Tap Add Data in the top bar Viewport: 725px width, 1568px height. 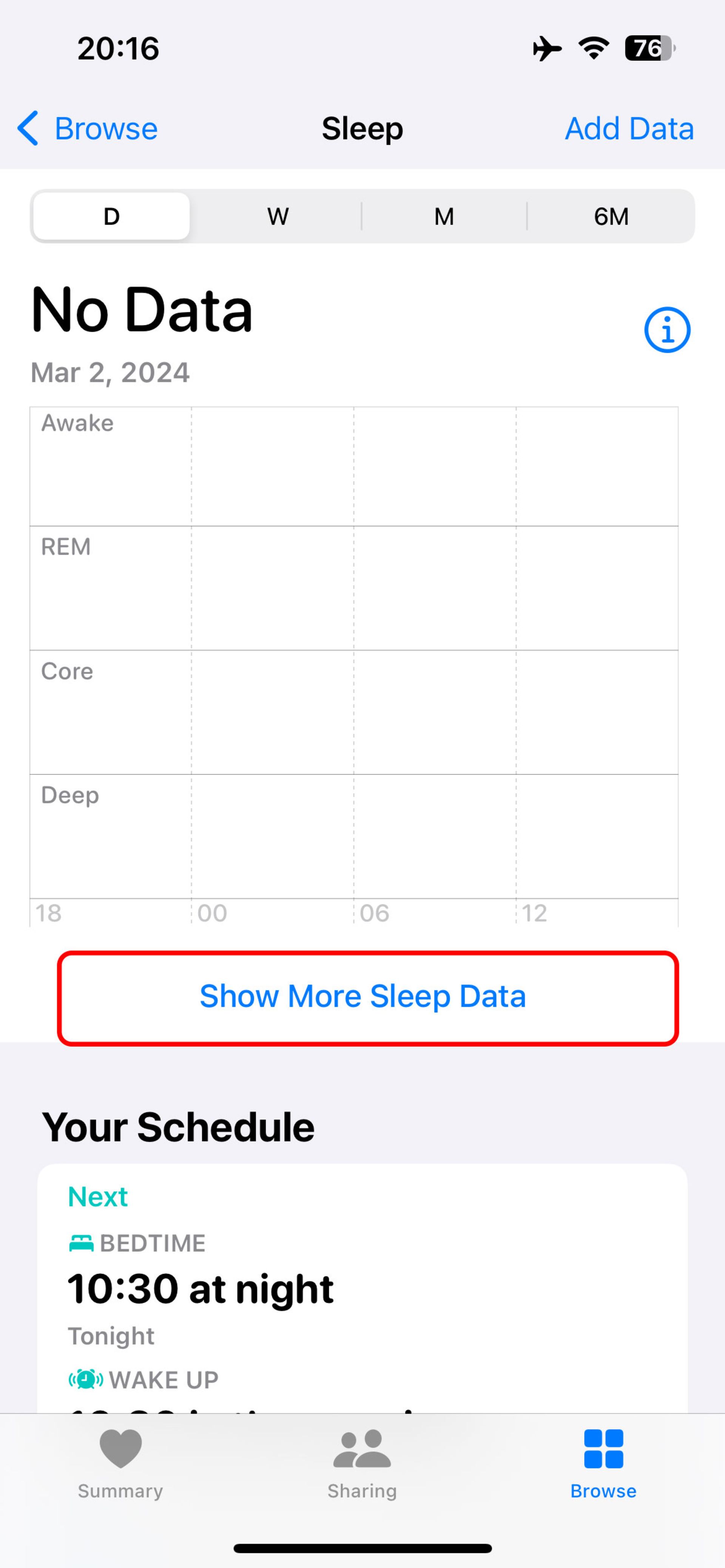tap(629, 128)
